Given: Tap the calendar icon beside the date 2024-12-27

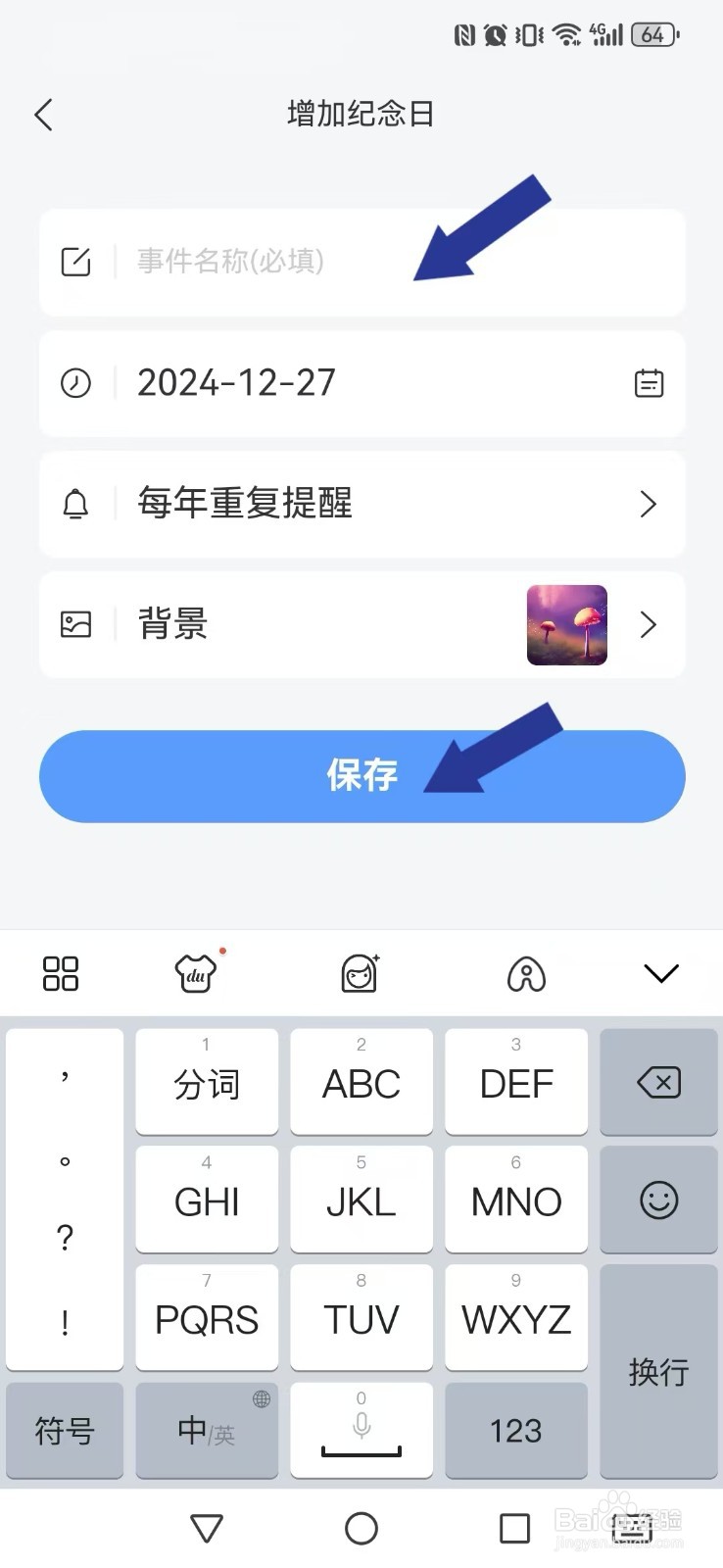Looking at the screenshot, I should tap(650, 384).
